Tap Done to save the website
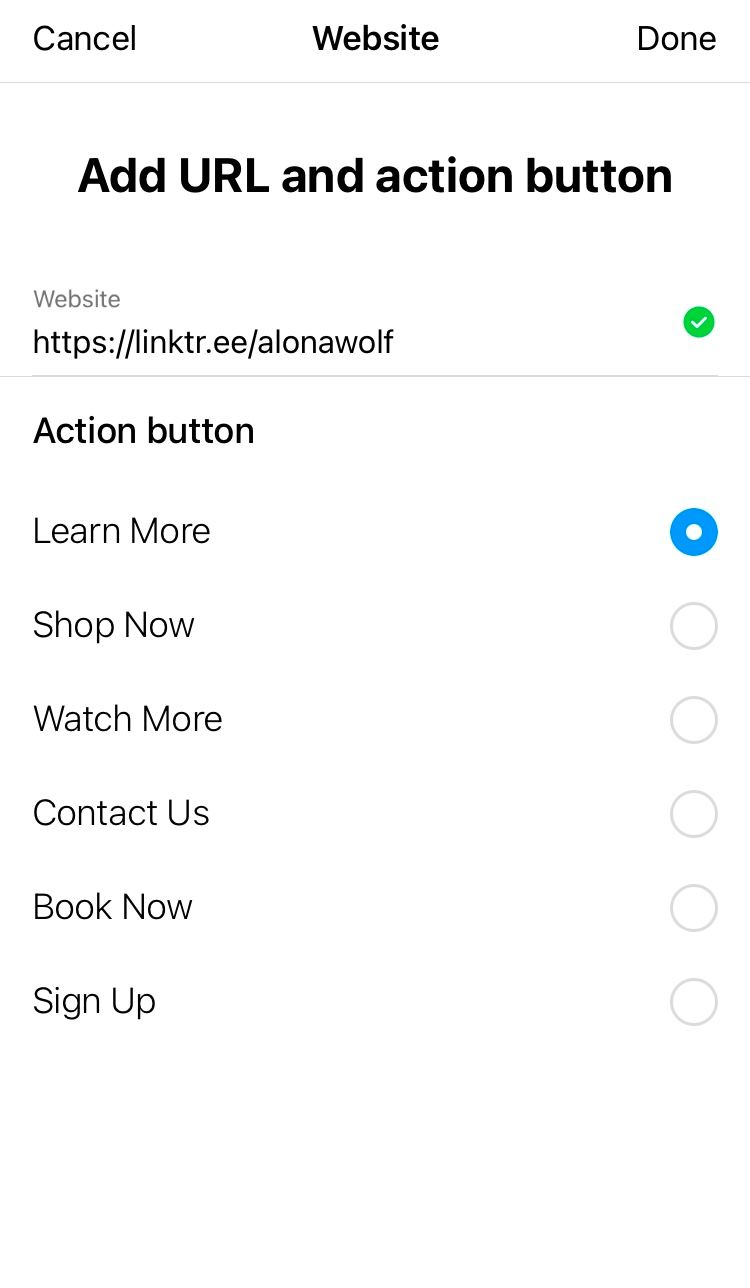The image size is (750, 1288). click(676, 39)
